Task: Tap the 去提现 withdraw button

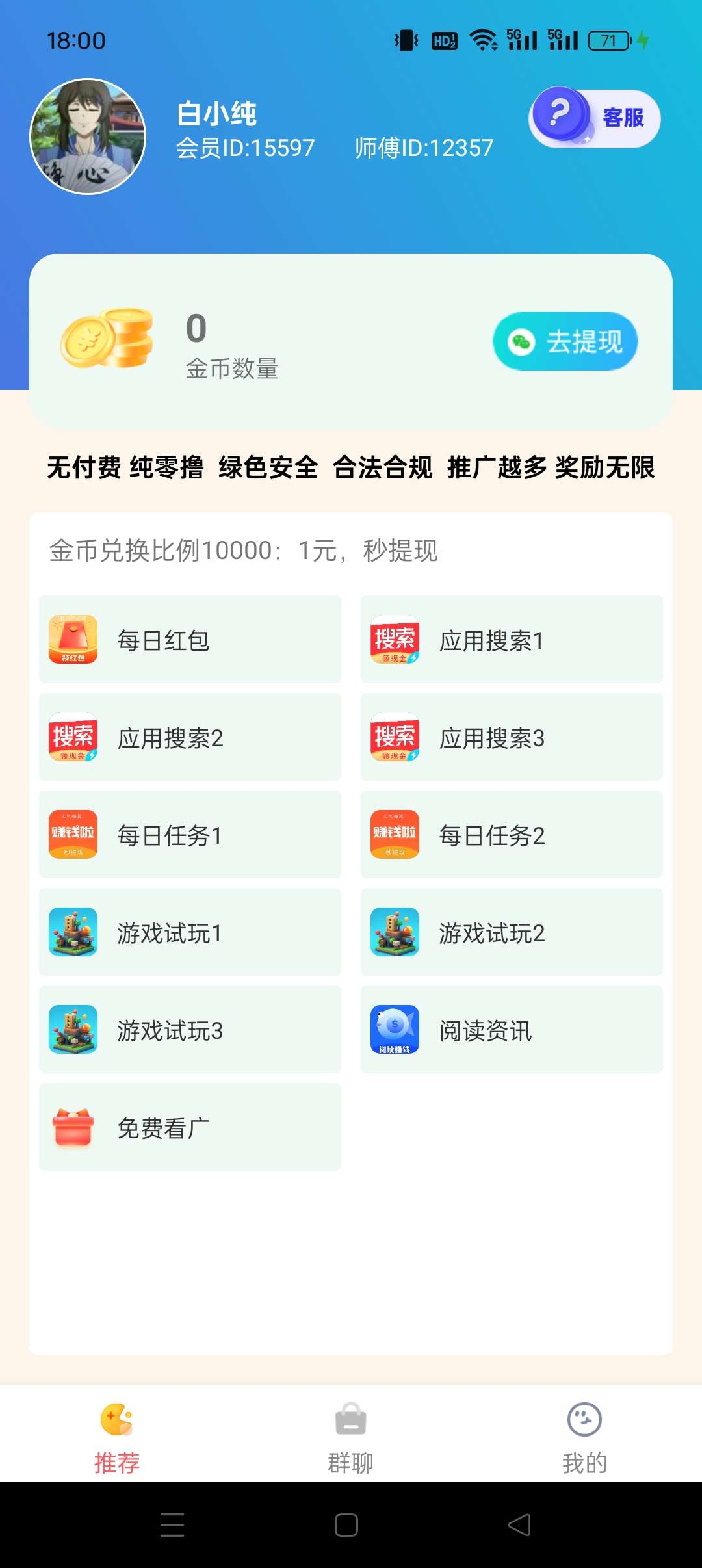Action: [565, 341]
